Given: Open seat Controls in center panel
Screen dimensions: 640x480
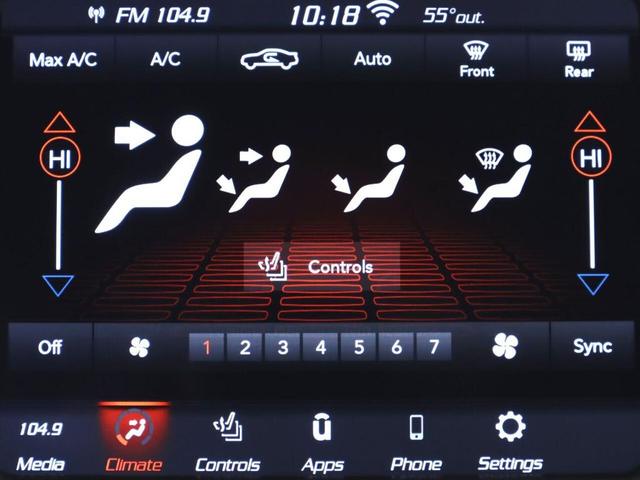Looking at the screenshot, I should (x=320, y=267).
